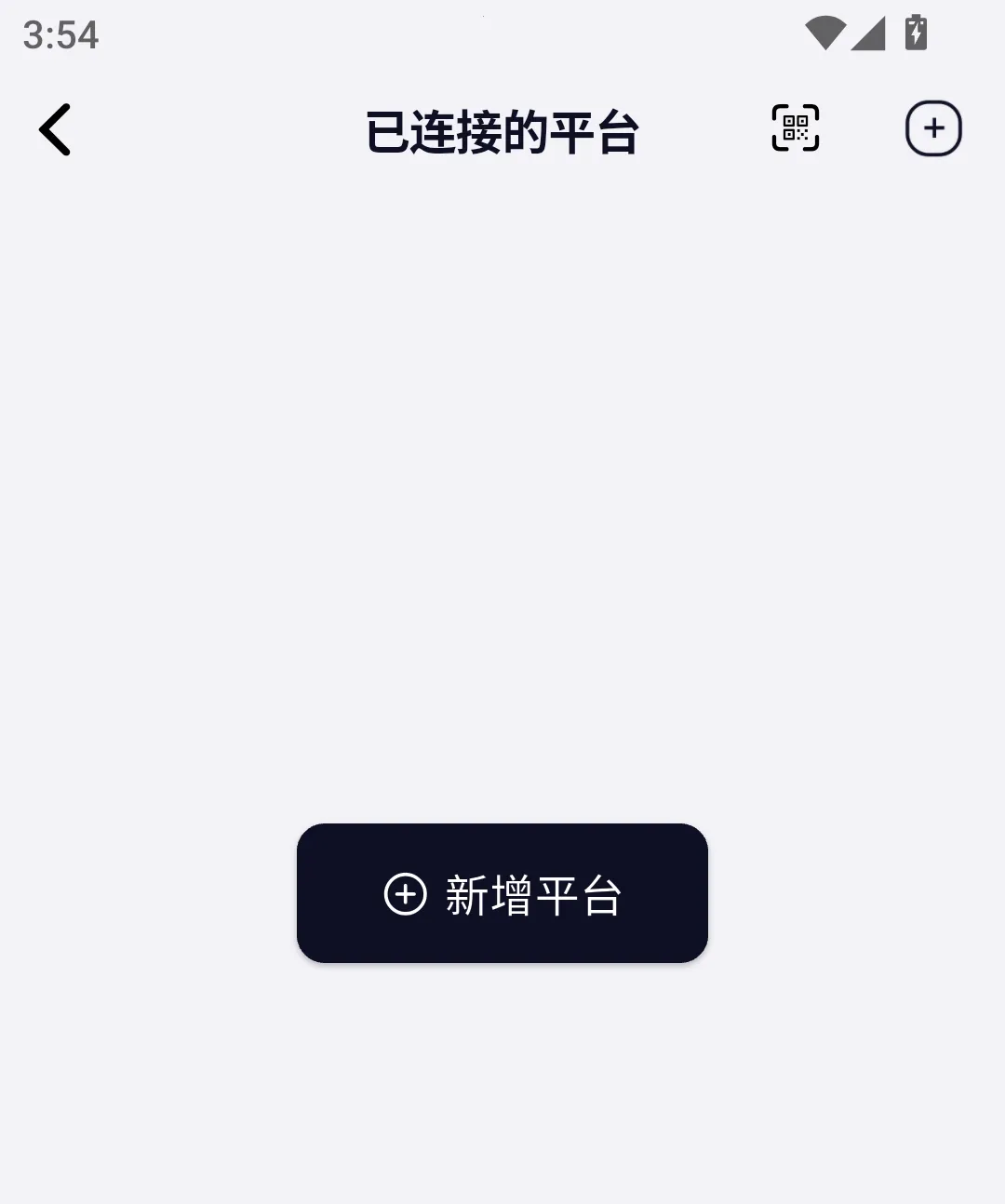The height and width of the screenshot is (1204, 1005).
Task: Open the new platform creation via plus button
Action: (x=933, y=128)
